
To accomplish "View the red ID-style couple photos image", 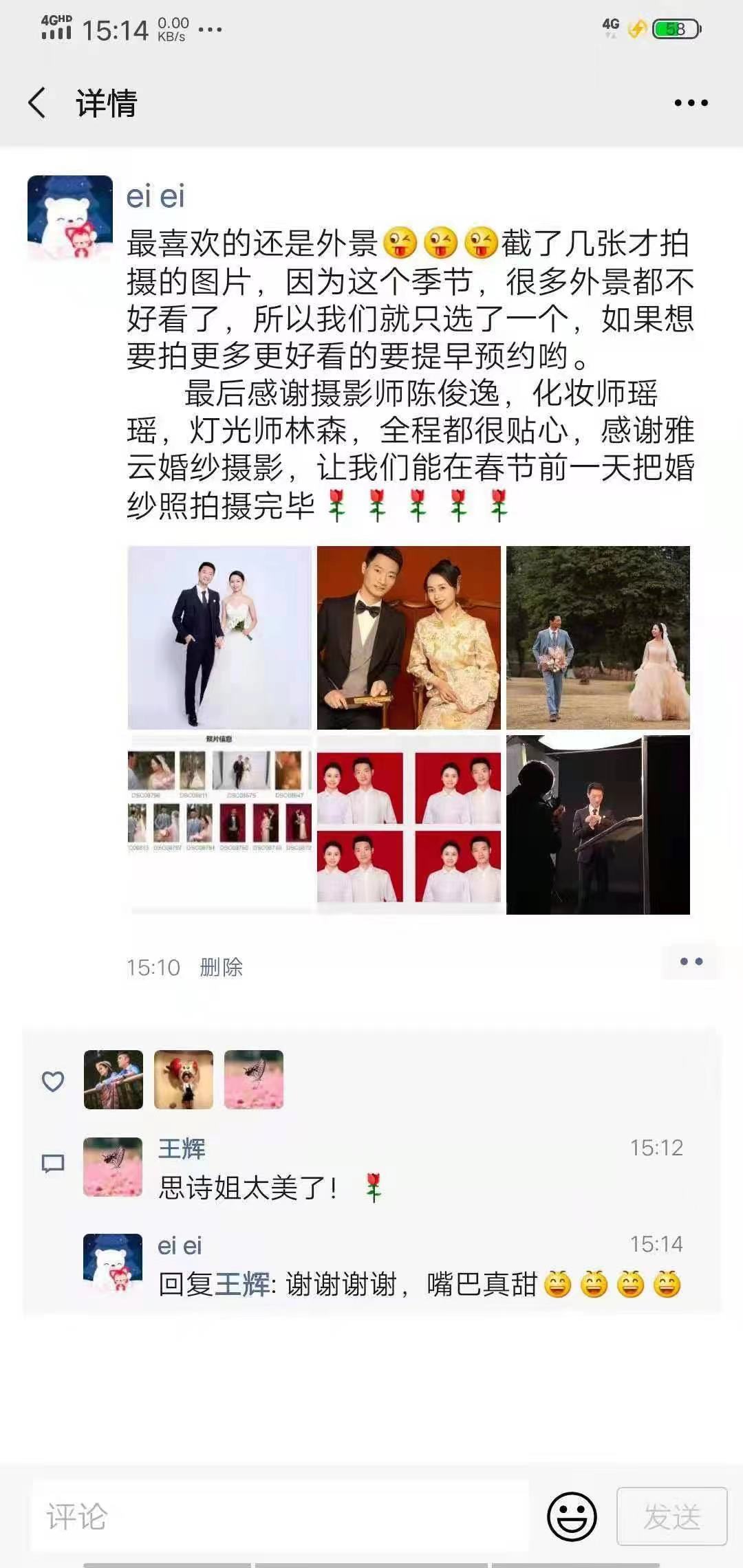I will coord(409,824).
